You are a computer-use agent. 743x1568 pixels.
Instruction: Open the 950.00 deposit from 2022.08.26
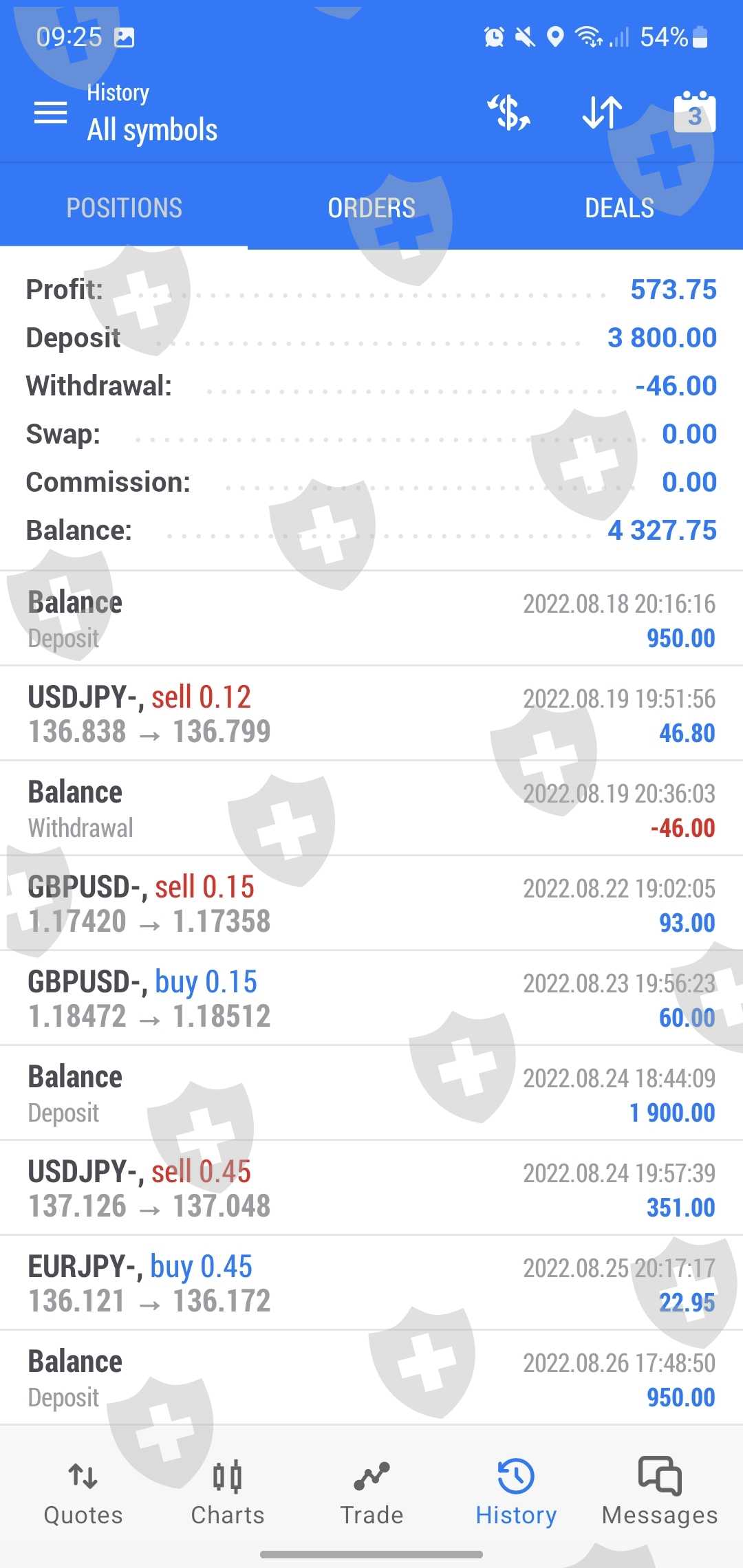(371, 1378)
